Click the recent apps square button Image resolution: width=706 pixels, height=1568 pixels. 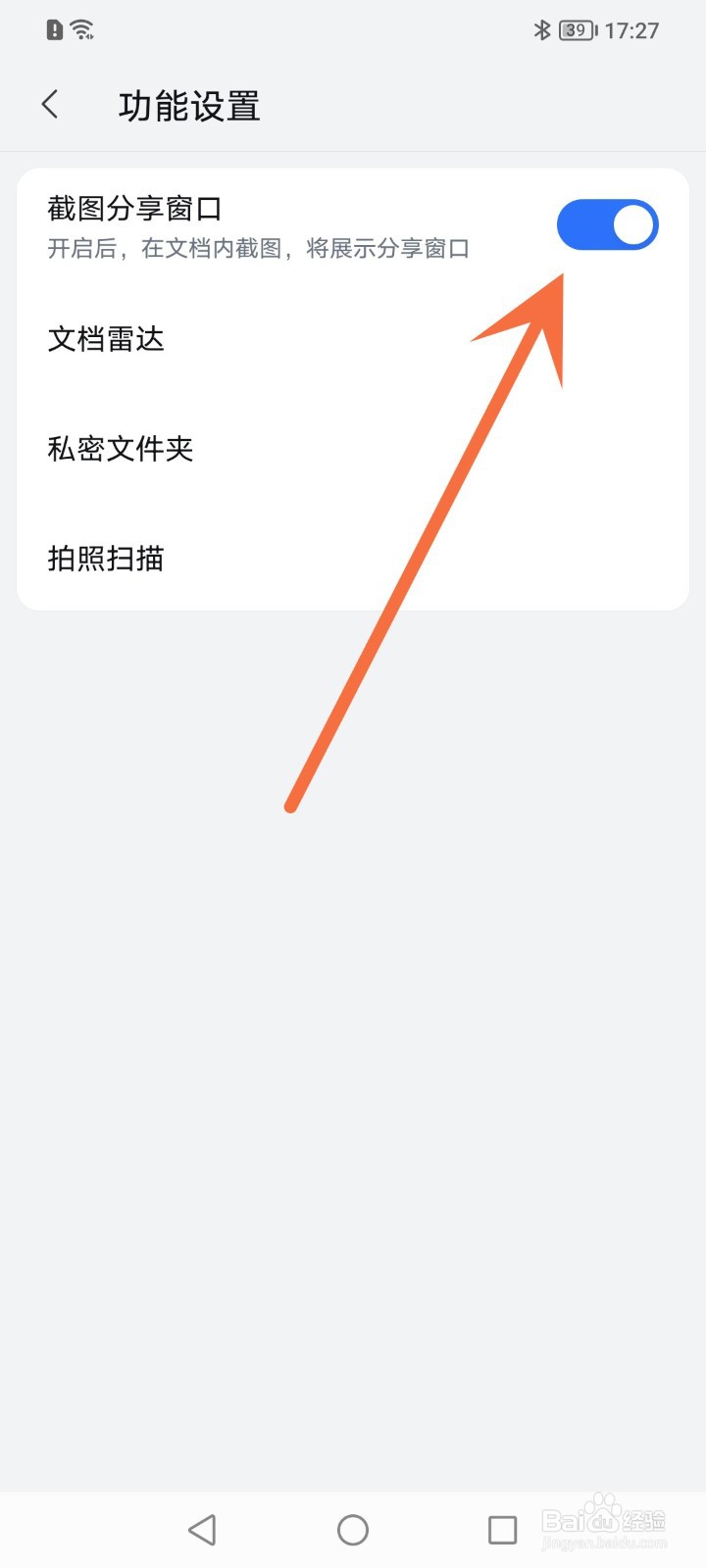[x=502, y=1528]
